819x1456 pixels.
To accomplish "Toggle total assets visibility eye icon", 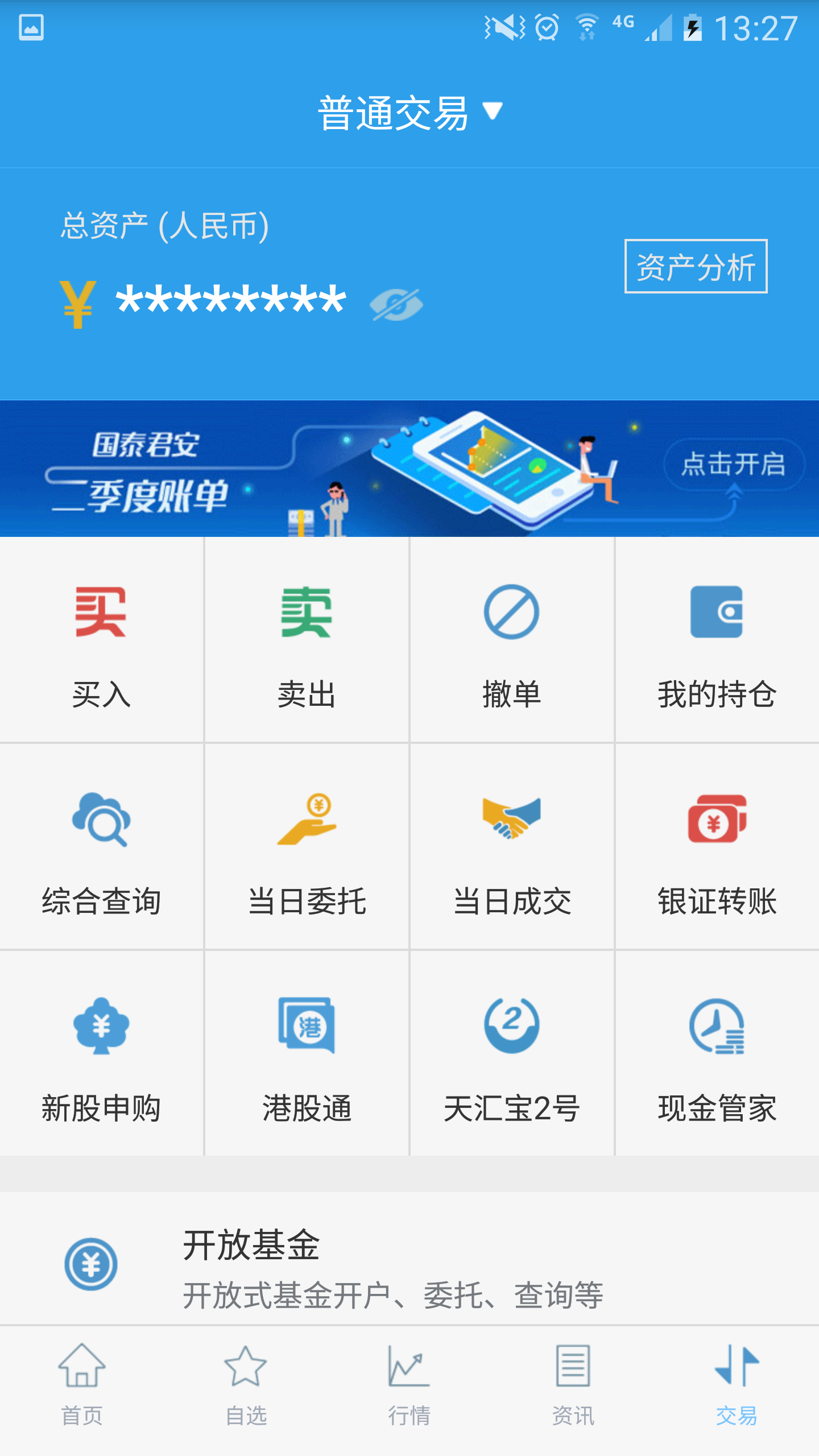I will tap(396, 304).
